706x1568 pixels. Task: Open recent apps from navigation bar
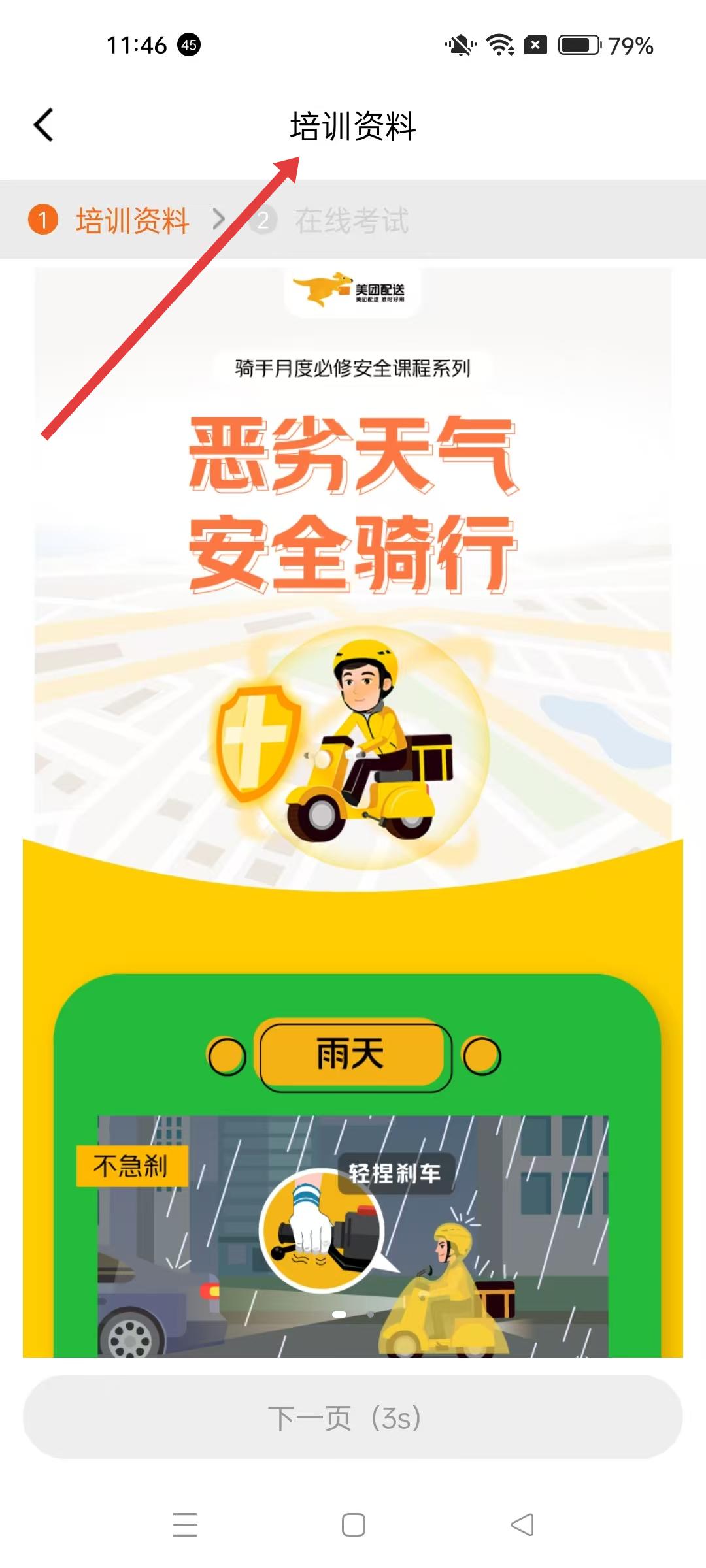pos(185,1525)
